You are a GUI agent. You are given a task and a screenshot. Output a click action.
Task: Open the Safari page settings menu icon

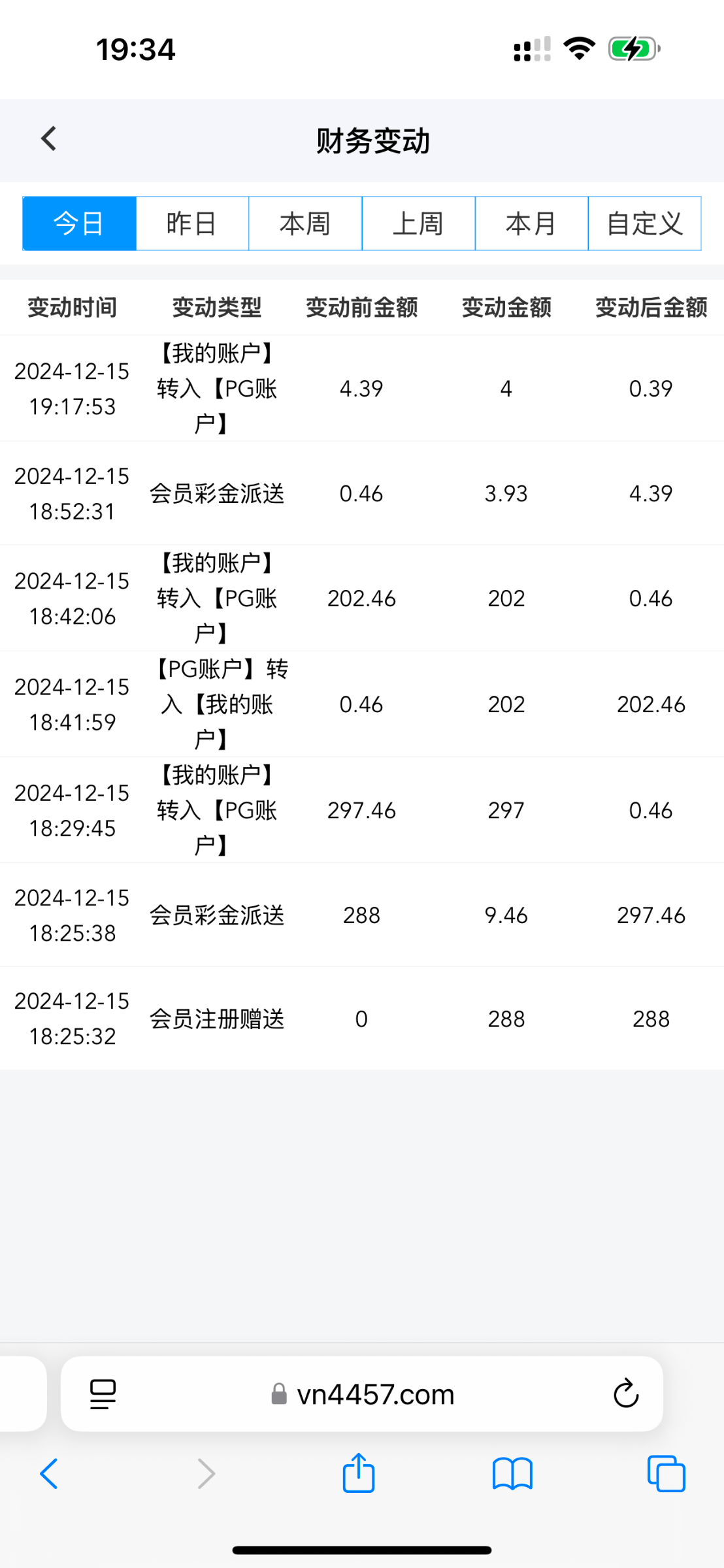[x=103, y=1394]
